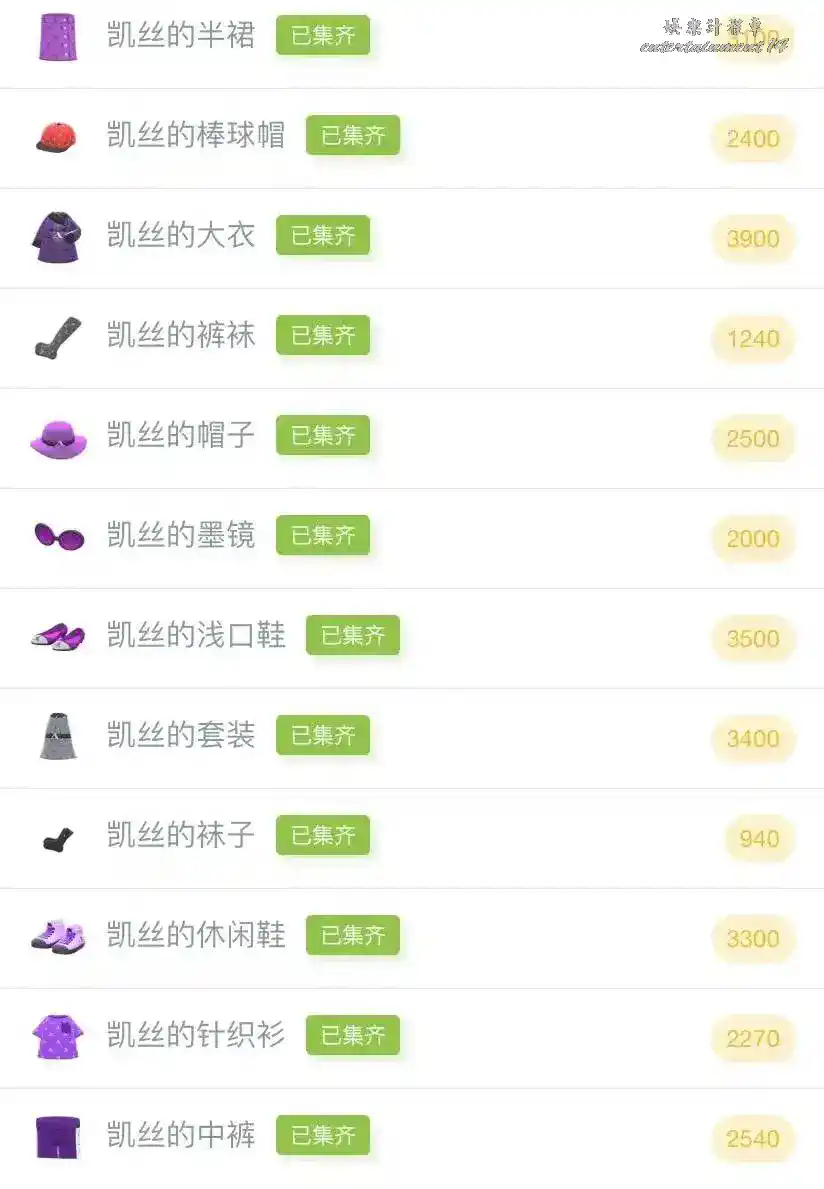The width and height of the screenshot is (824, 1189).
Task: Open the 凯丝的半裙 item row
Action: 181,36
